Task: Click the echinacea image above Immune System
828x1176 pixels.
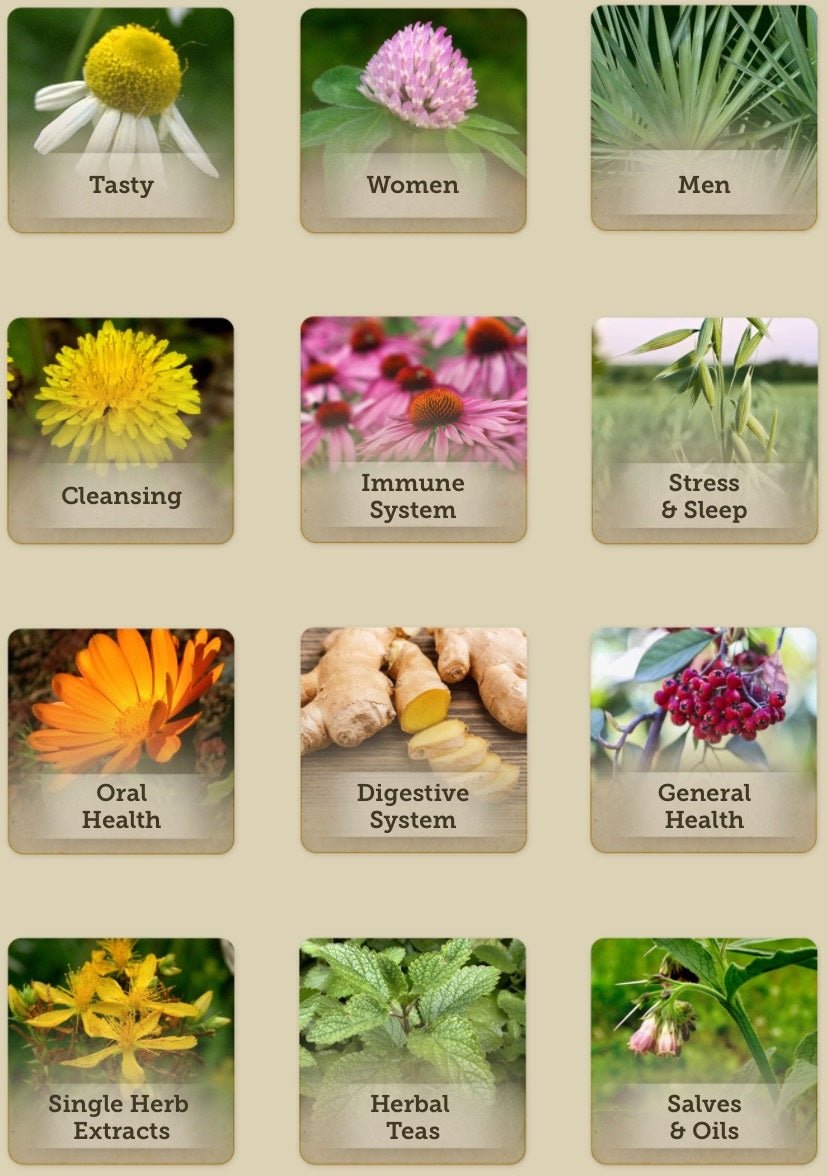Action: (412, 390)
